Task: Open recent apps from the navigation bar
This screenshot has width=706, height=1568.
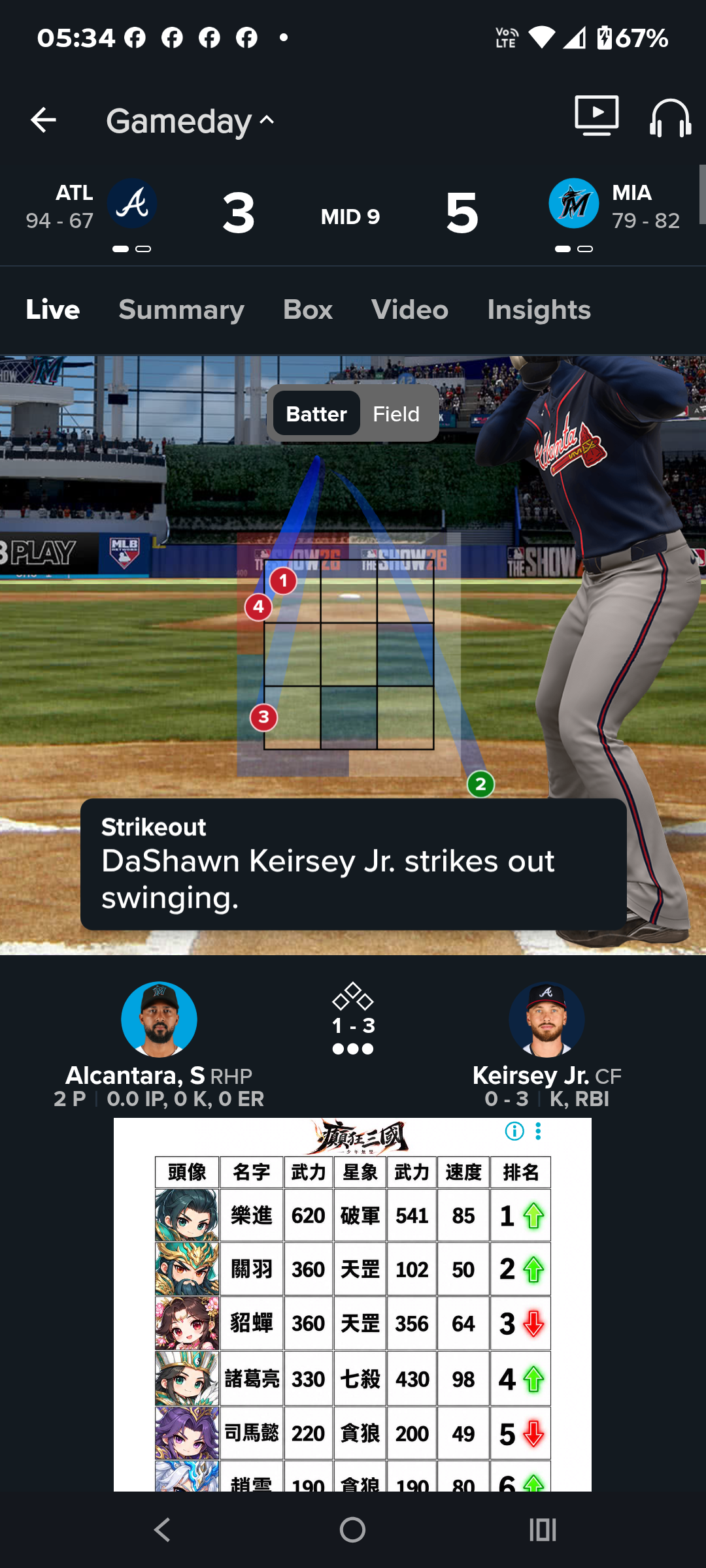Action: coord(543,1529)
